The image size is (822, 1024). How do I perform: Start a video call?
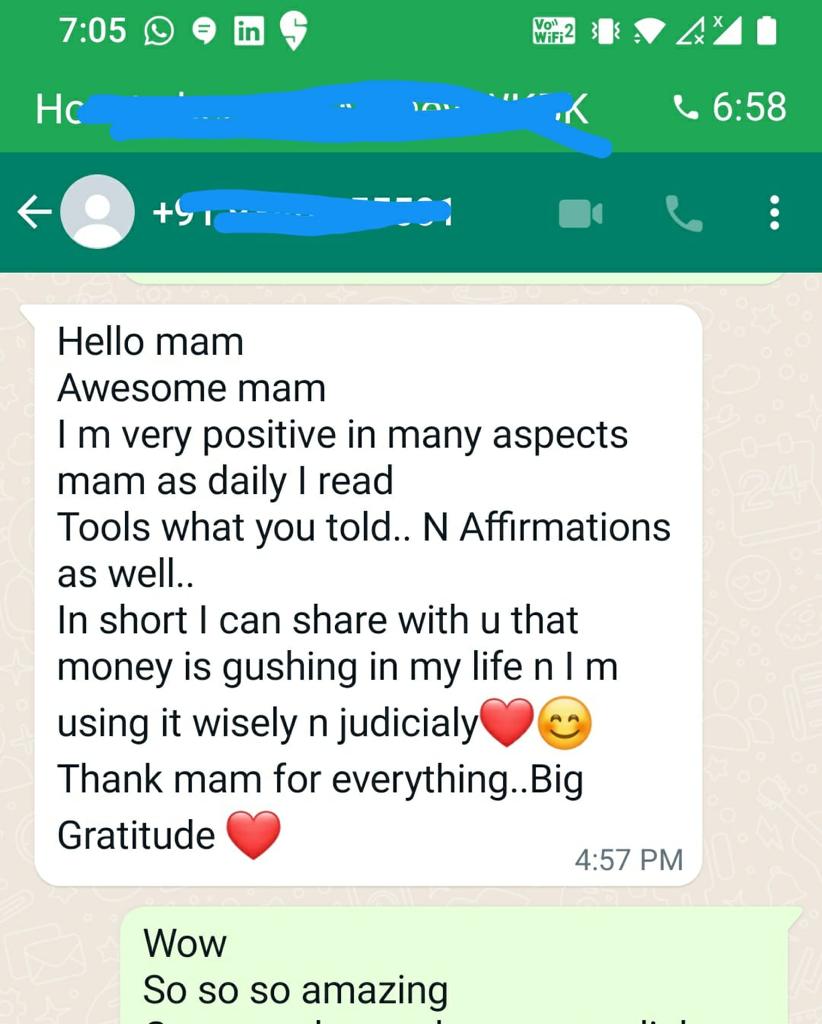click(x=580, y=213)
